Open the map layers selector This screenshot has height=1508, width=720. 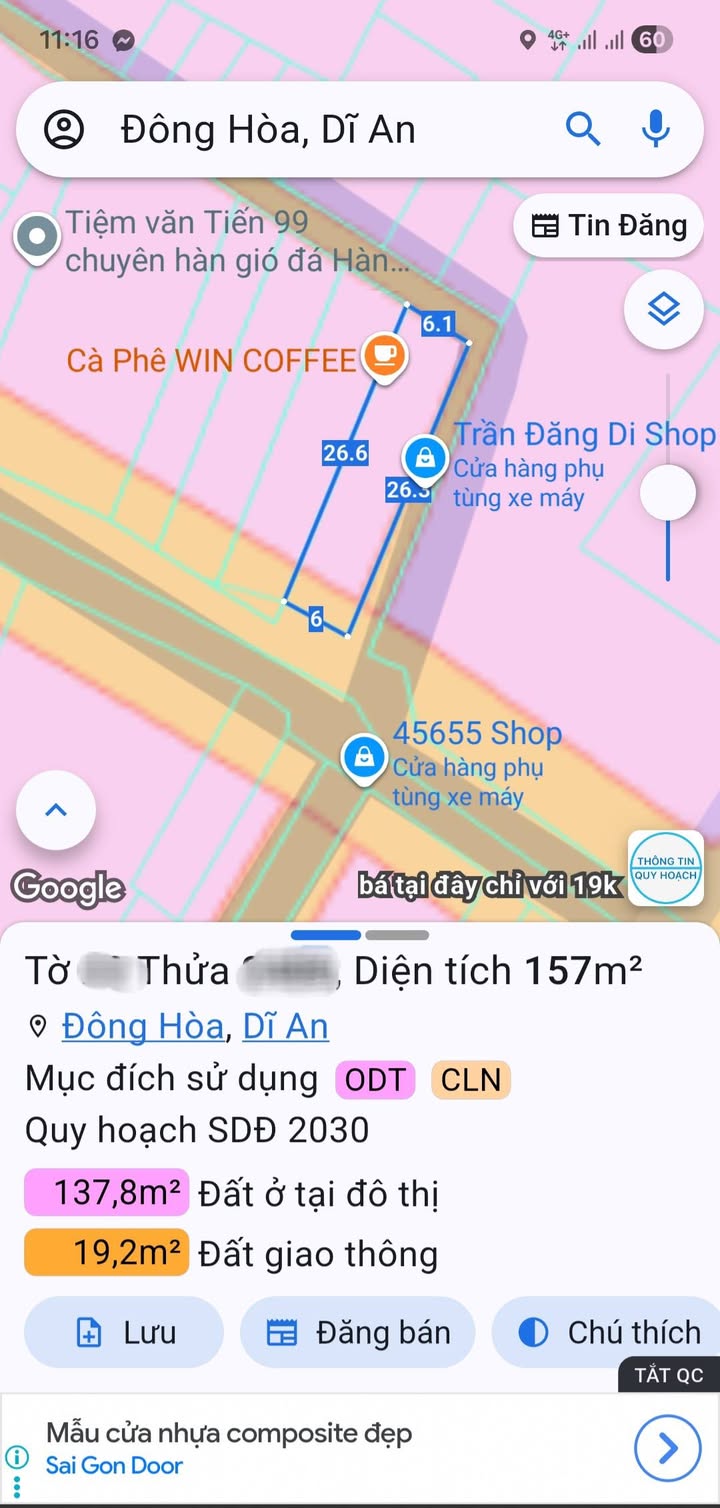coord(664,311)
